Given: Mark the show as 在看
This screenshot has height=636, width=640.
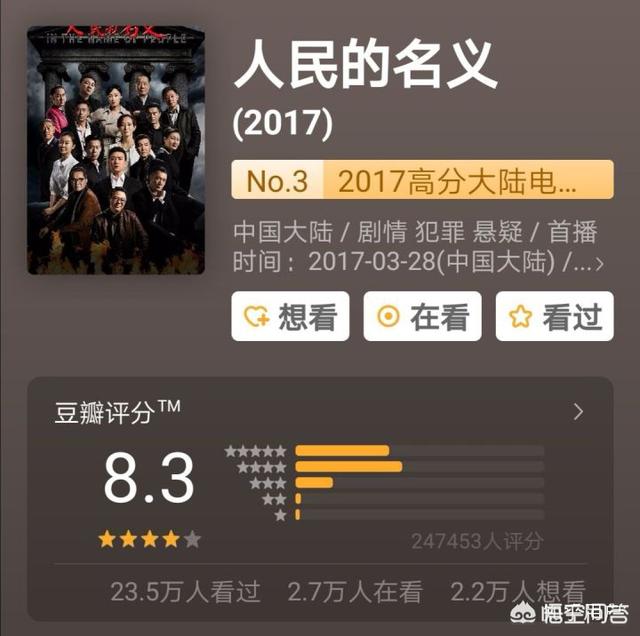Looking at the screenshot, I should (422, 317).
